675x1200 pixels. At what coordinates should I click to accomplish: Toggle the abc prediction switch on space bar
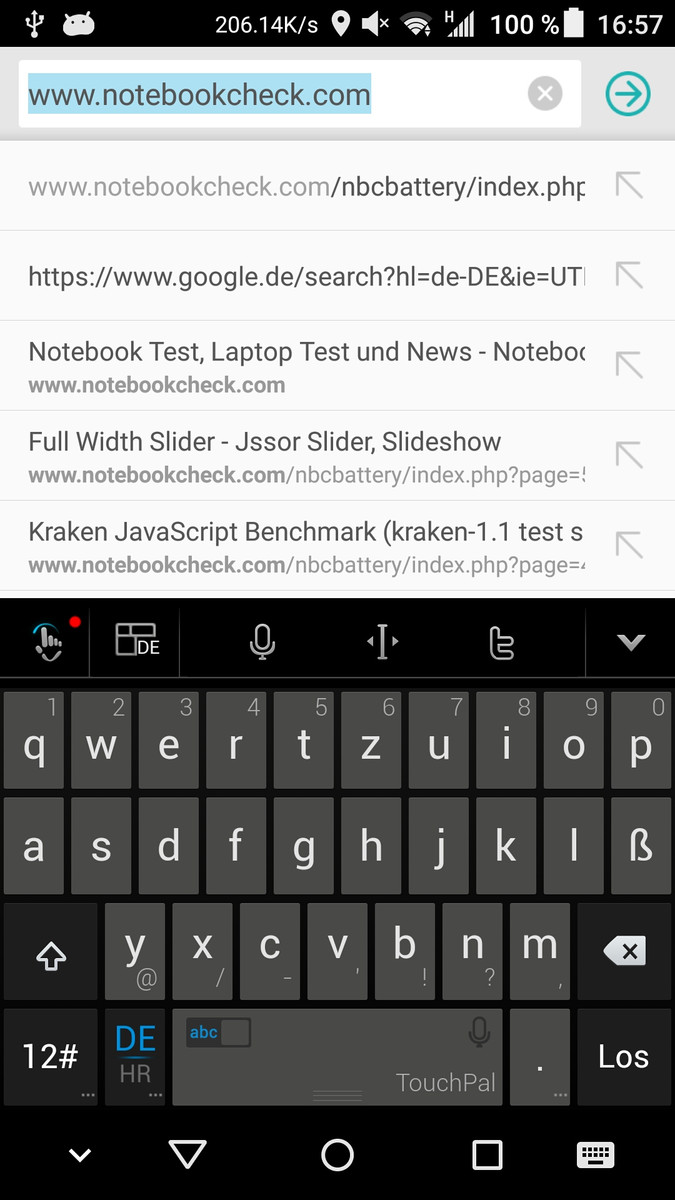click(218, 1033)
